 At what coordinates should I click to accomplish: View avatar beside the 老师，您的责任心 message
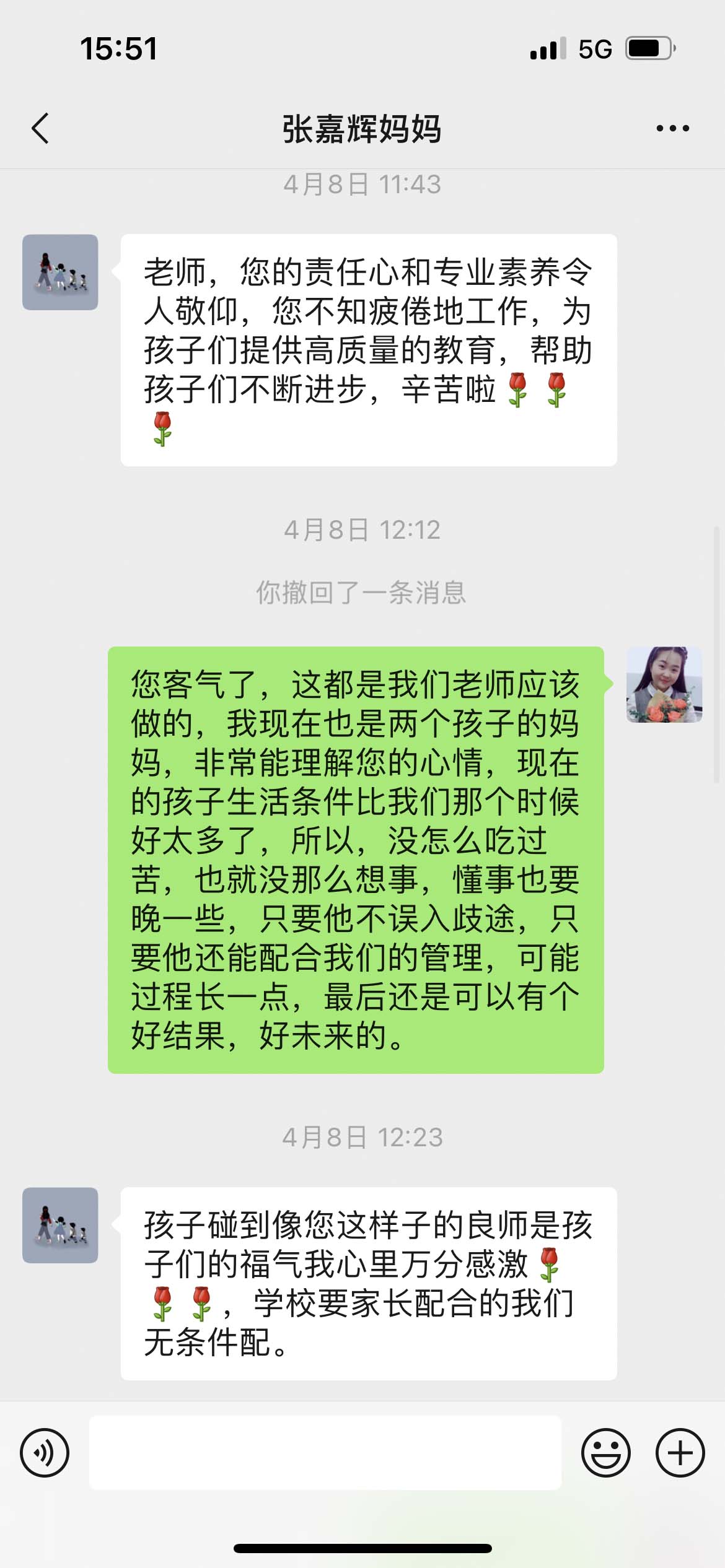(x=60, y=272)
